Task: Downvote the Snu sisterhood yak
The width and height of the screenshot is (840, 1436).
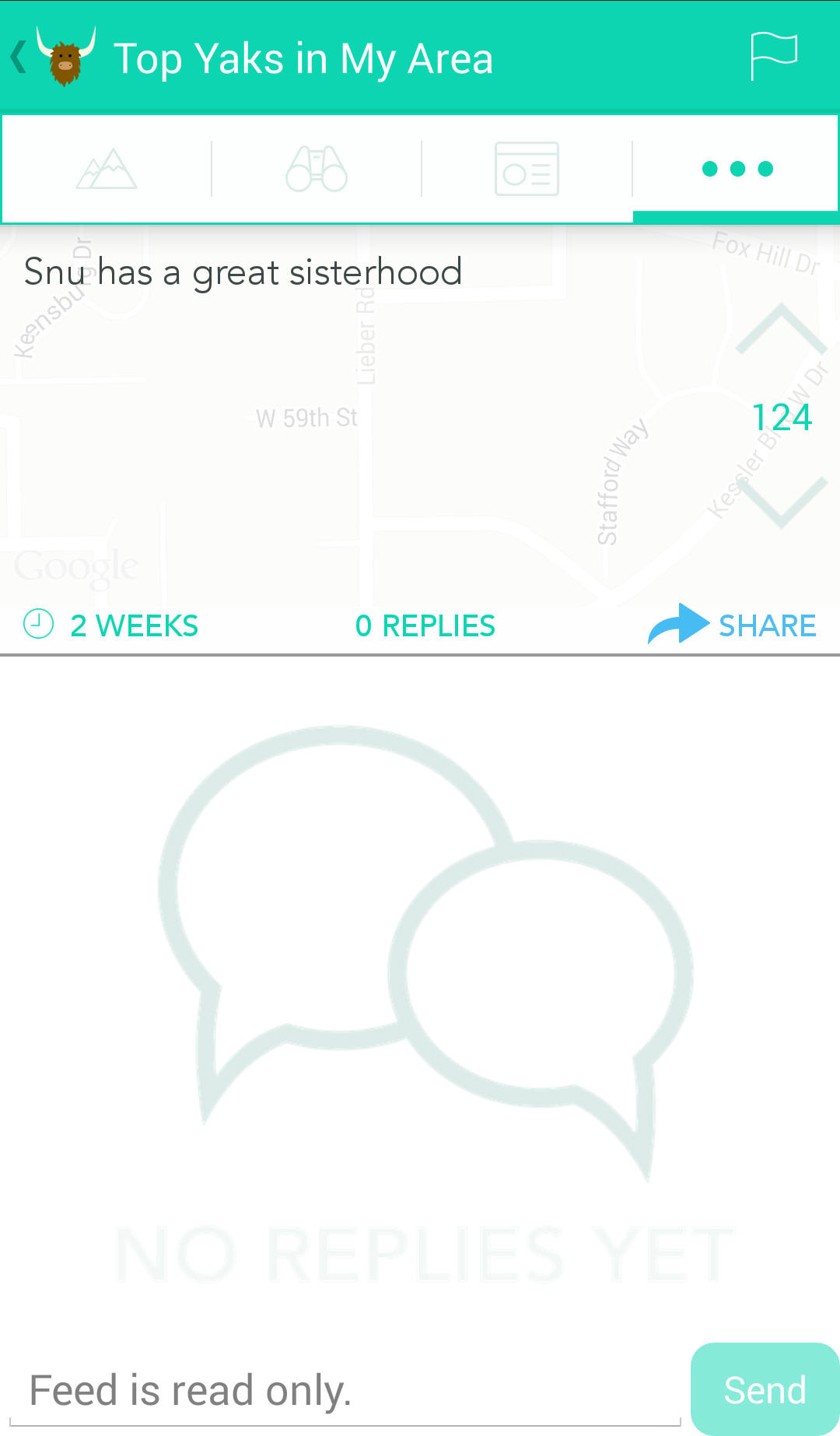Action: 781,503
